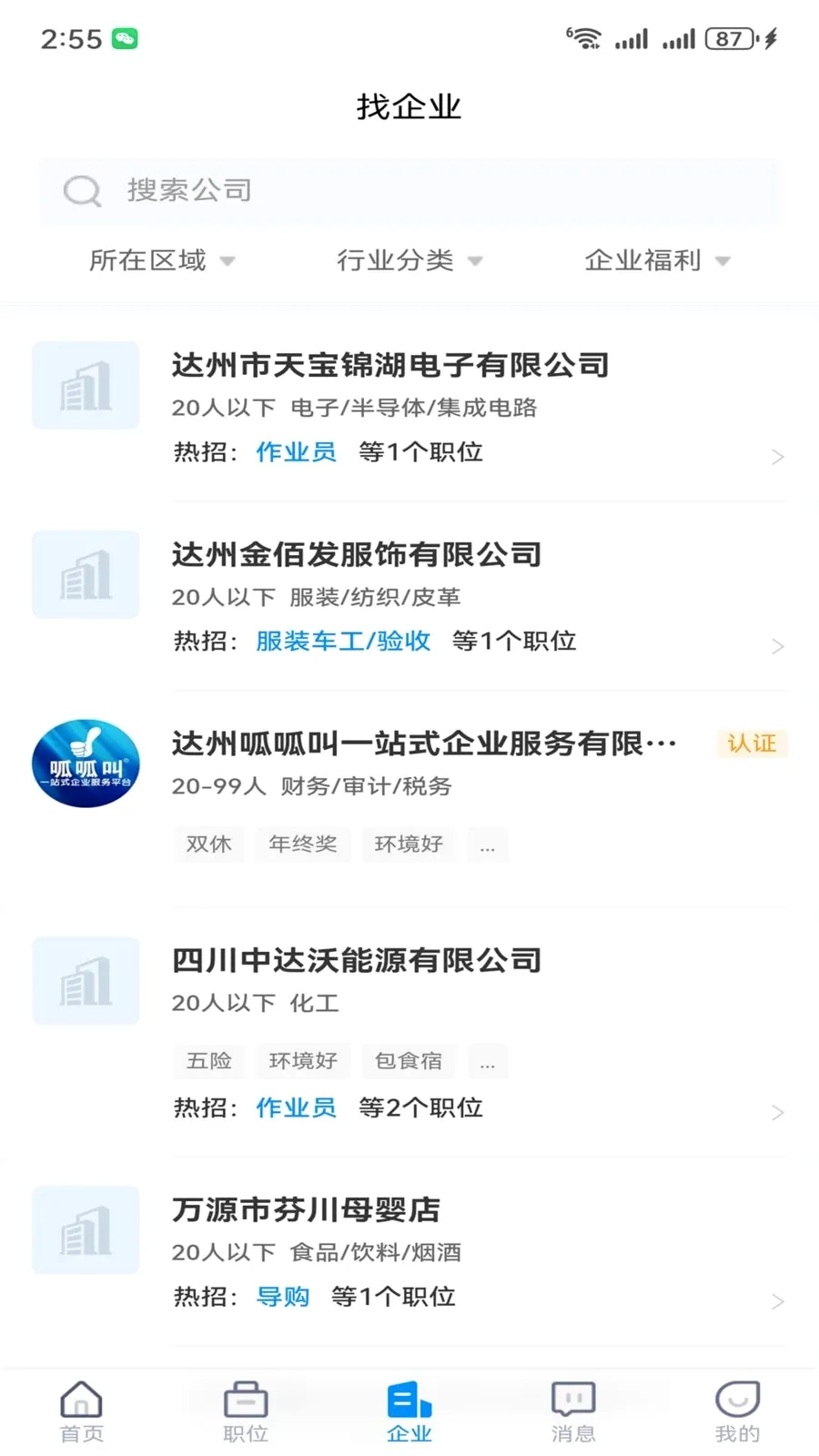Open the 导购 job link
The image size is (819, 1456).
coord(283,1297)
